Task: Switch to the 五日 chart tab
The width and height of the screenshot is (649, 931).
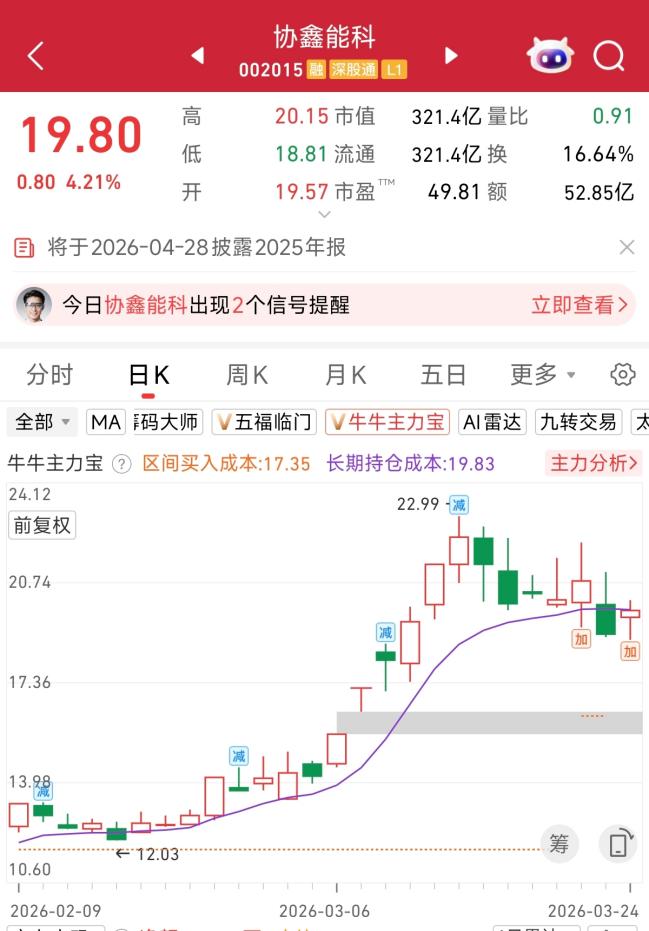Action: click(x=443, y=375)
